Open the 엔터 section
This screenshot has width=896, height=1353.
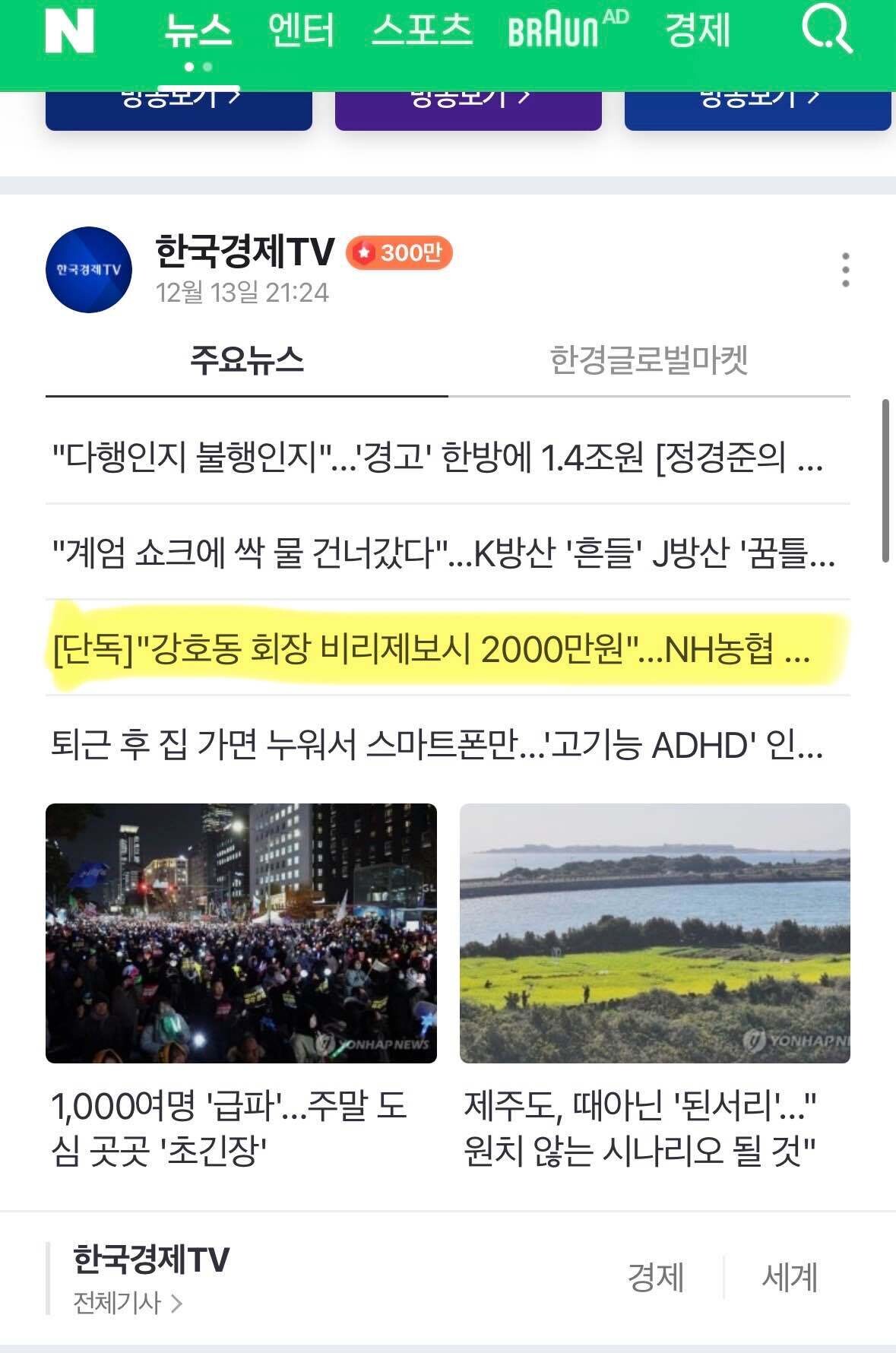[302, 30]
